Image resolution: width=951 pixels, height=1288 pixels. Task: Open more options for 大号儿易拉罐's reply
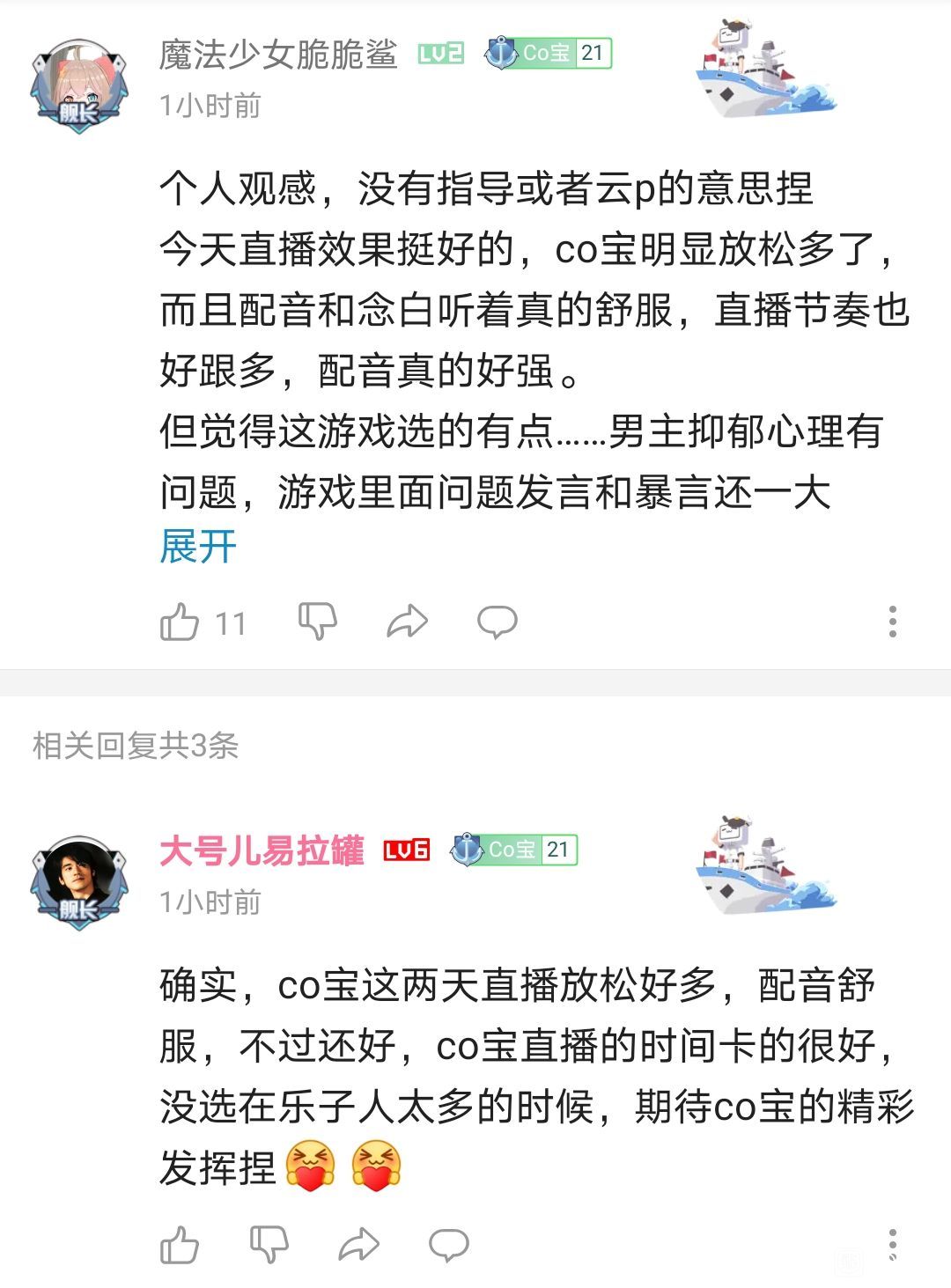(x=892, y=1244)
